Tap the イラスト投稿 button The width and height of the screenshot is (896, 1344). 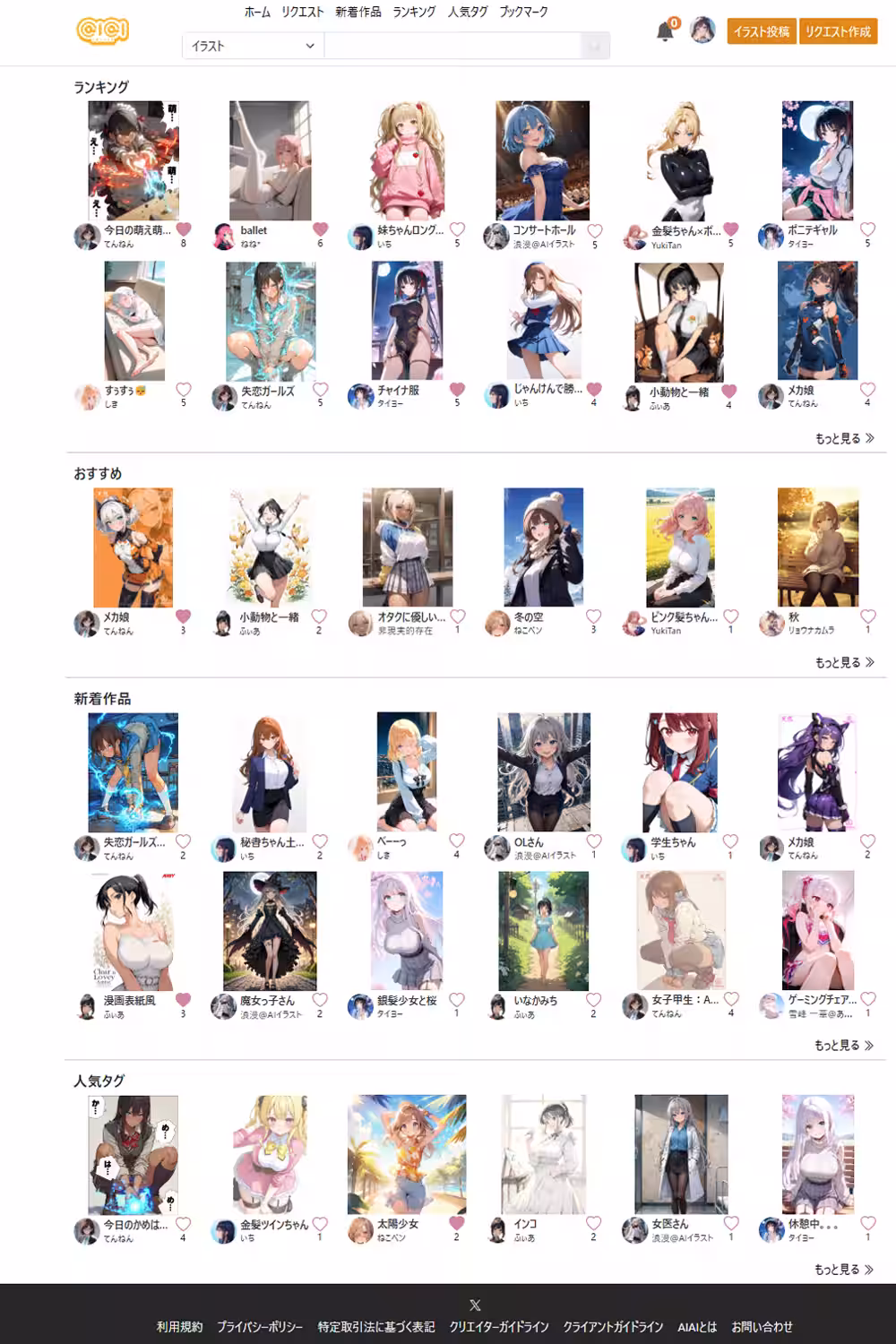click(761, 31)
